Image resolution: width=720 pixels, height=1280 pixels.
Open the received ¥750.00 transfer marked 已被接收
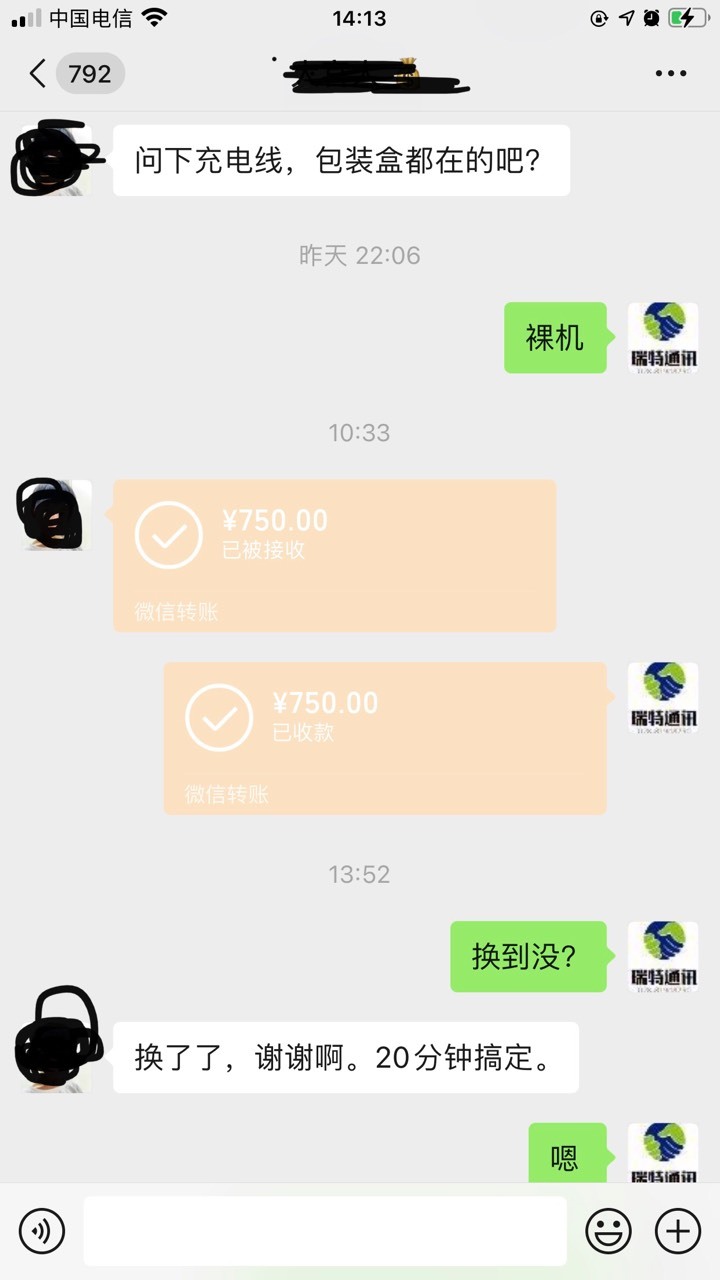[x=334, y=555]
